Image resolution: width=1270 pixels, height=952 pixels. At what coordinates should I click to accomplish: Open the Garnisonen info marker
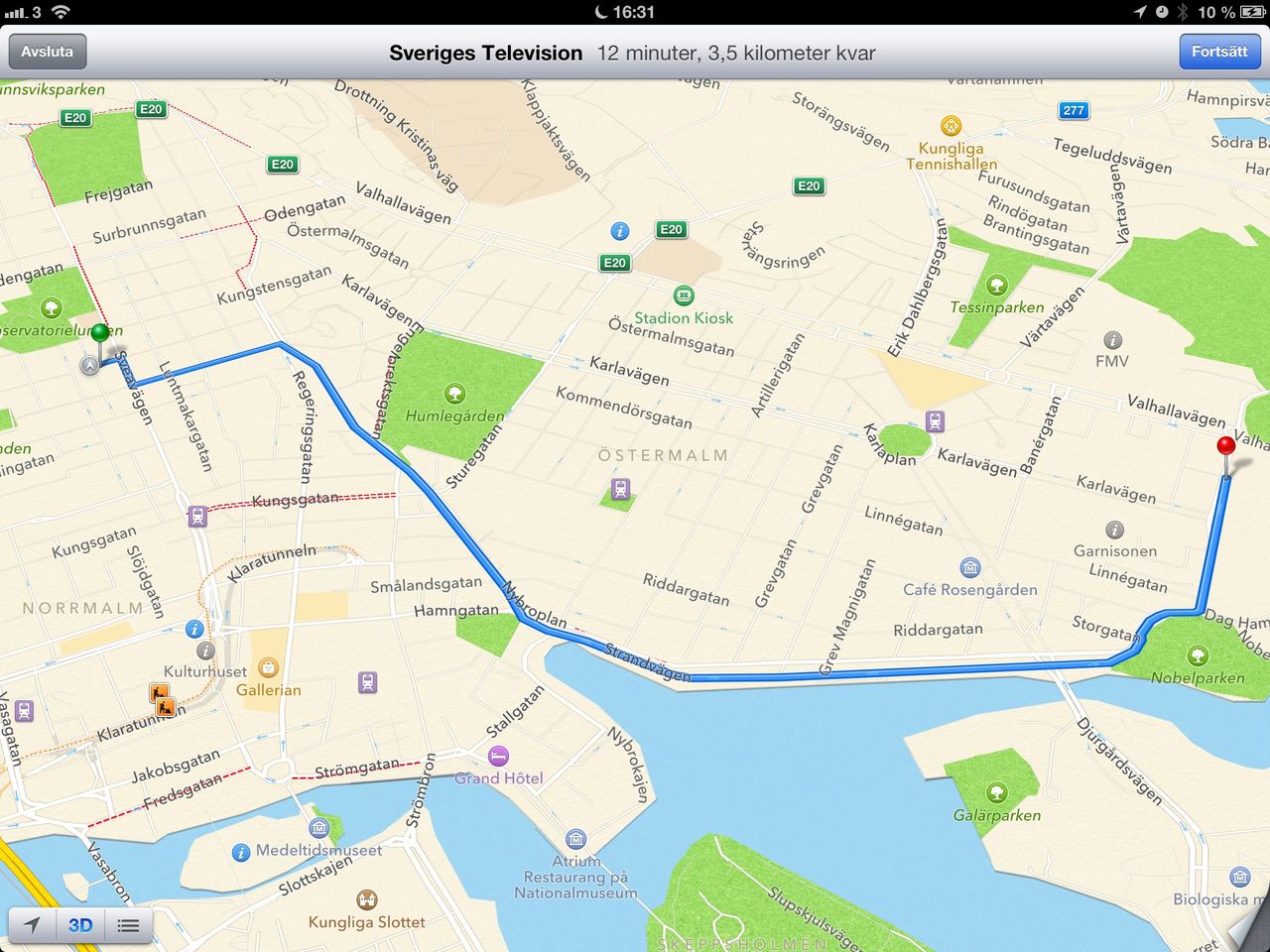1115,530
